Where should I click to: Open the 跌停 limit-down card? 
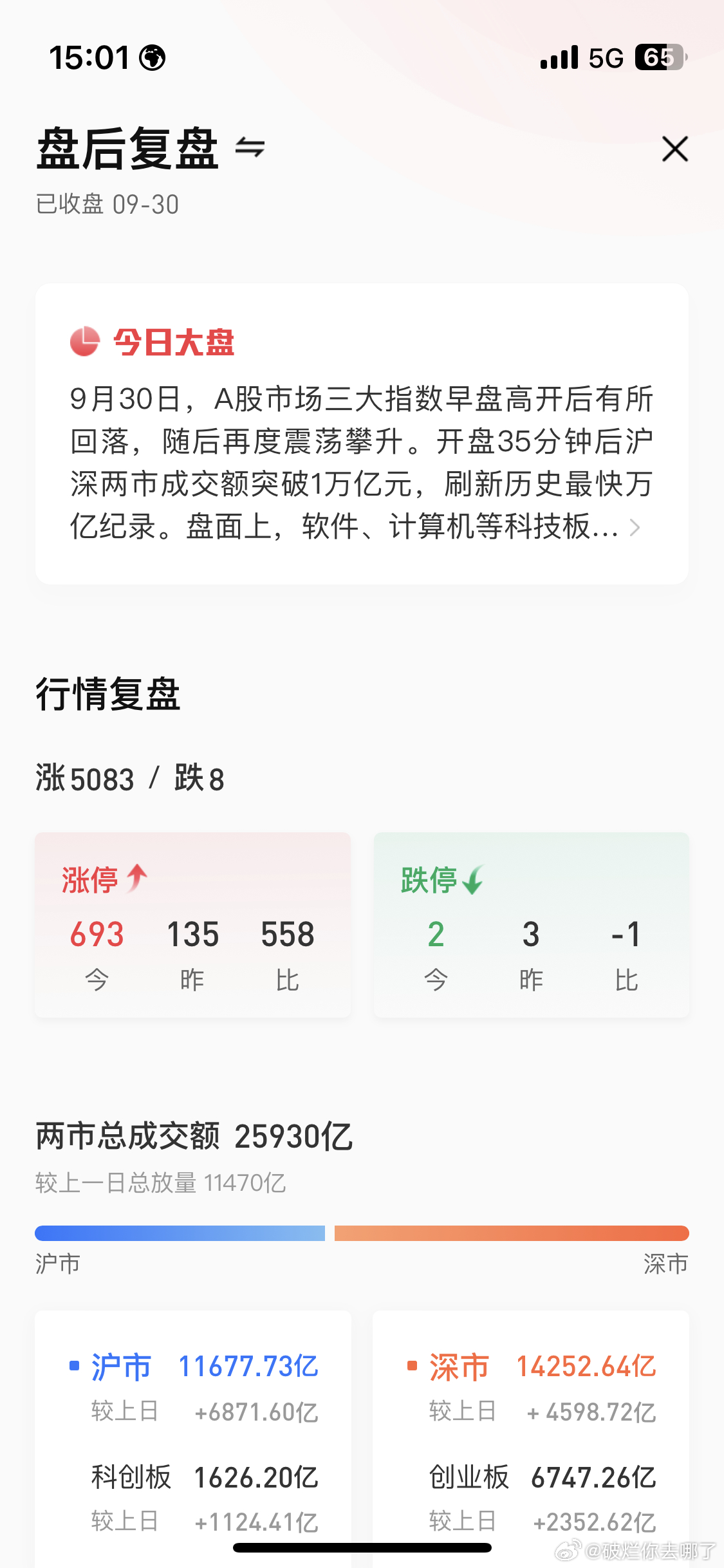coord(532,925)
